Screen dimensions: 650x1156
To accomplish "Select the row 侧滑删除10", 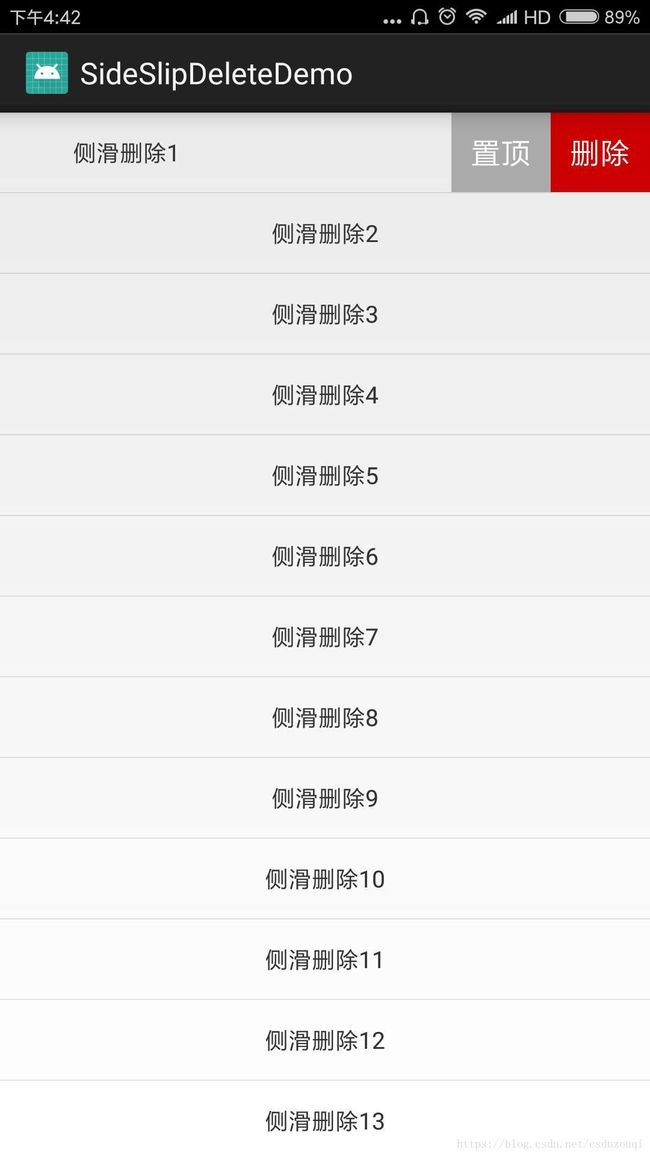I will 325,880.
